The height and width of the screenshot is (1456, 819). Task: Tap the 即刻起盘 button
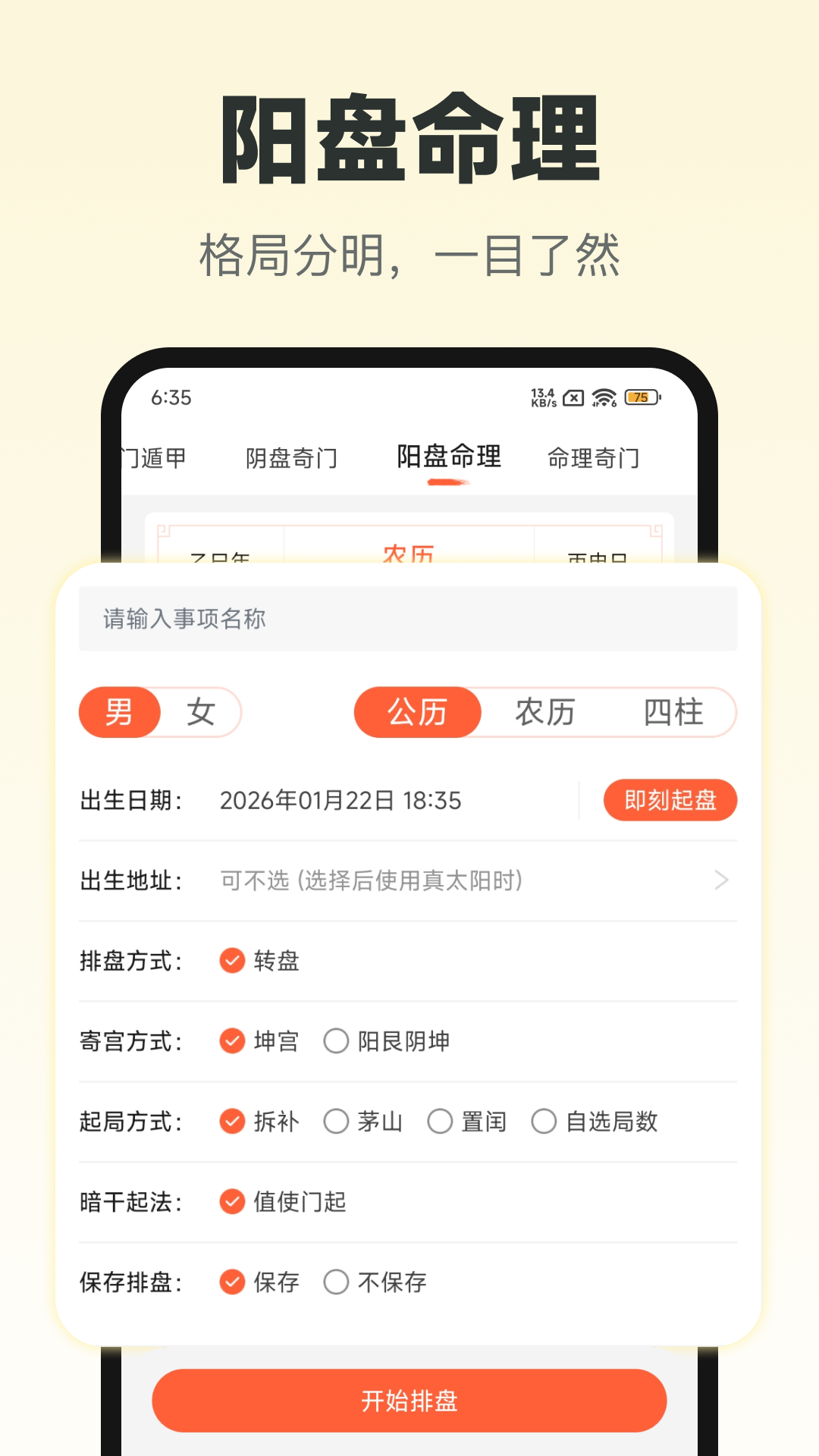point(670,799)
